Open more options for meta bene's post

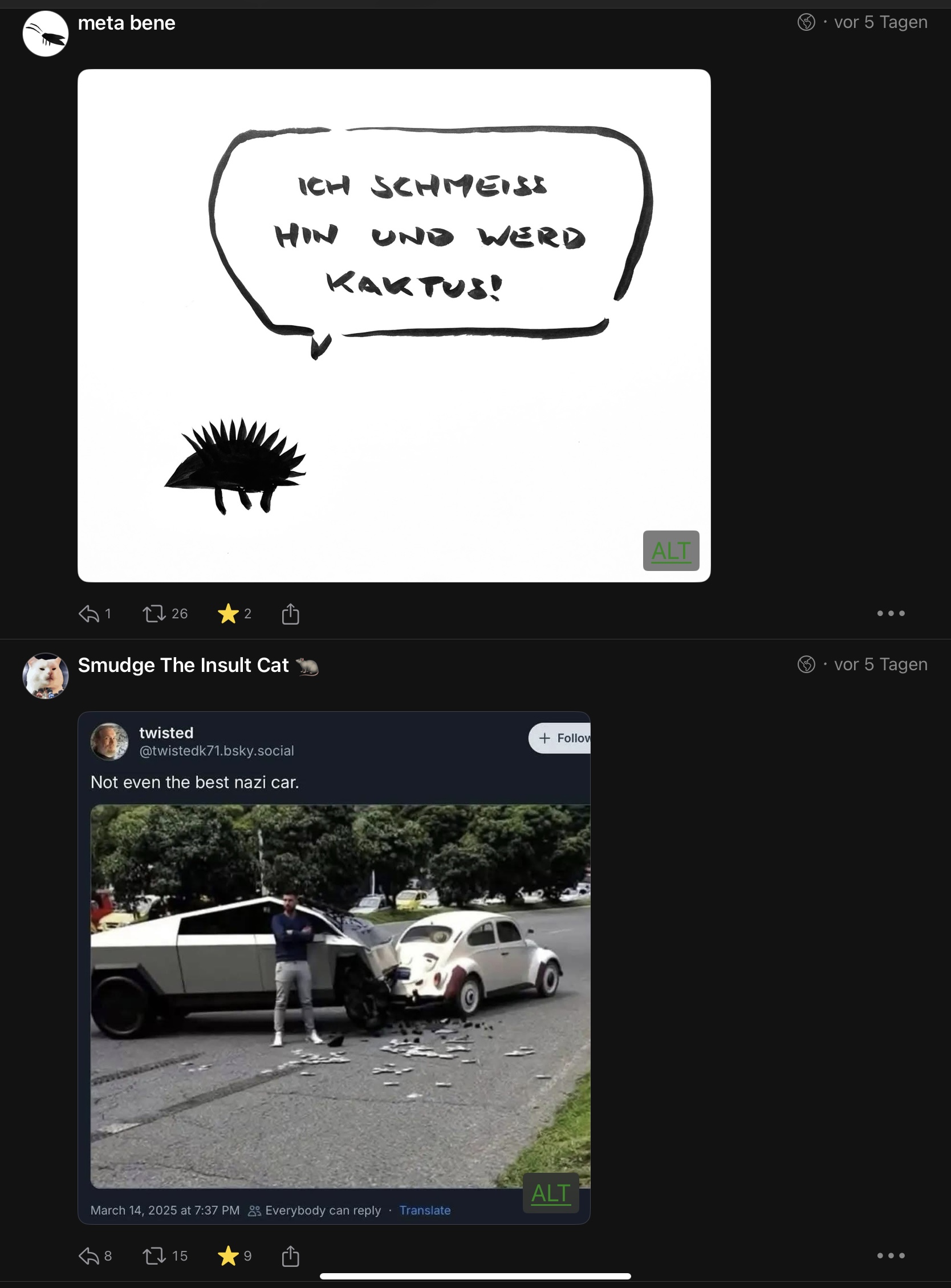[x=891, y=614]
